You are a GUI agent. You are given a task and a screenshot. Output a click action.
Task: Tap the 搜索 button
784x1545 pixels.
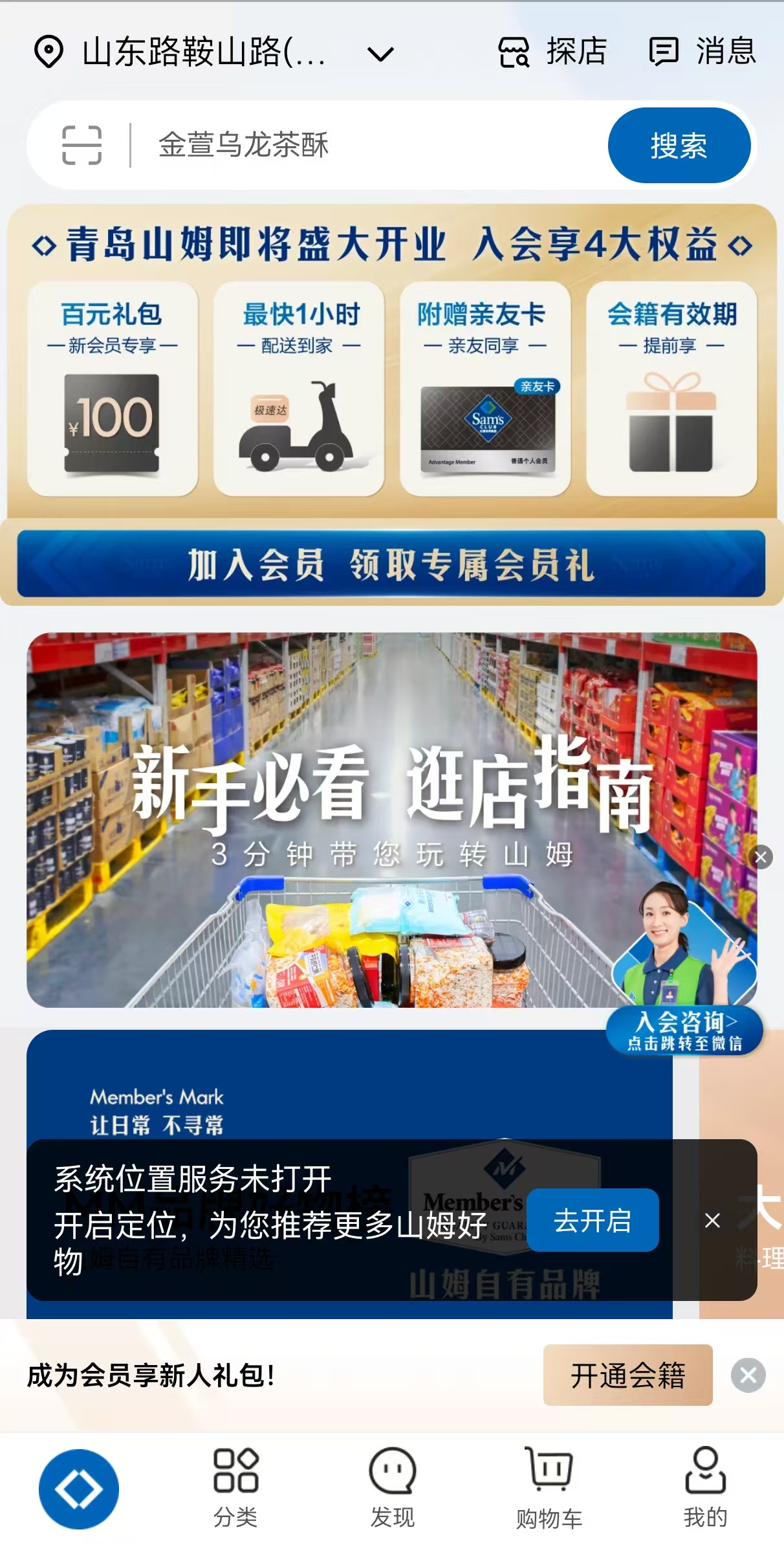pyautogui.click(x=679, y=145)
